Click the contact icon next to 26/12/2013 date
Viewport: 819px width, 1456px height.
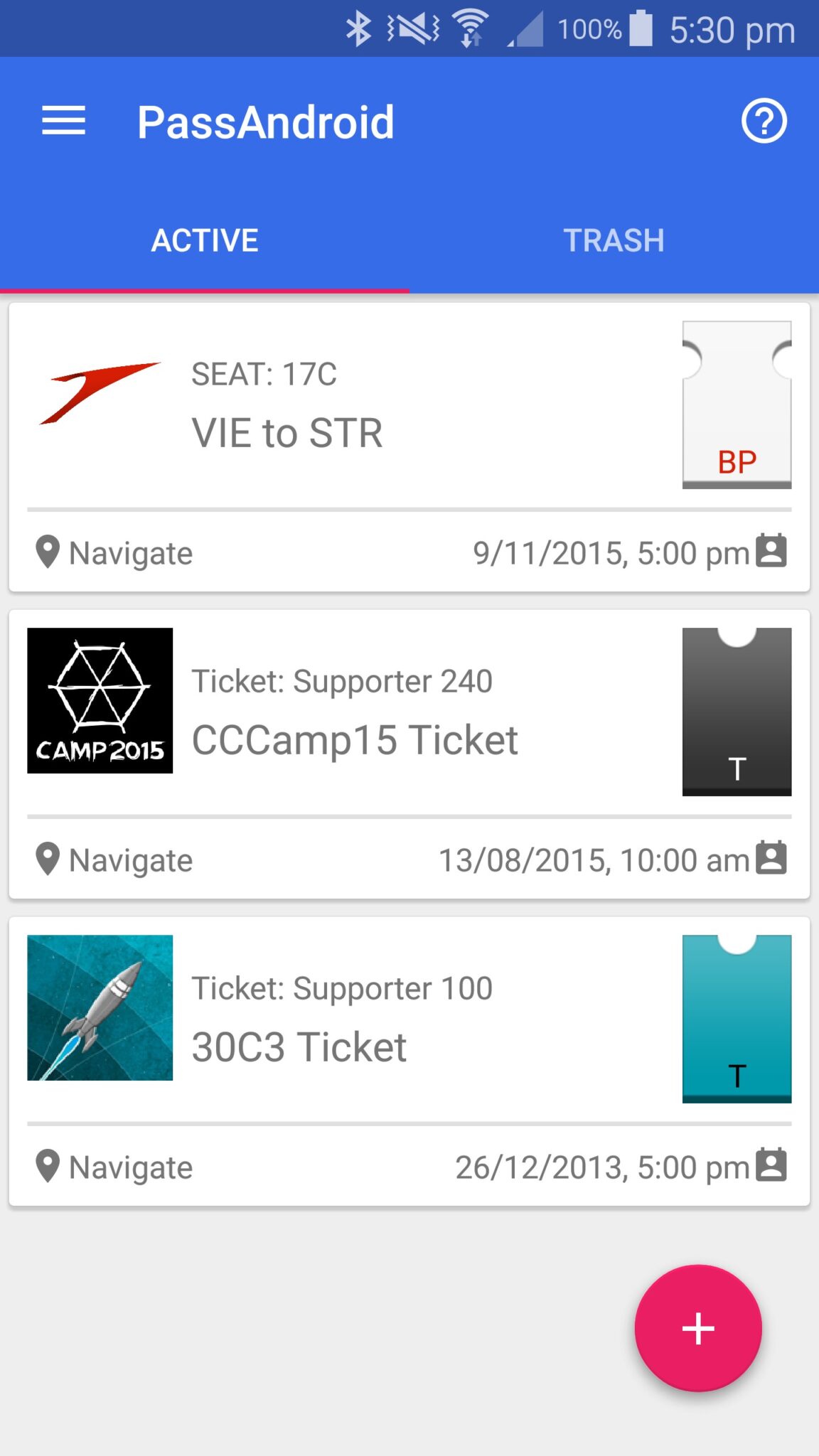[772, 1166]
